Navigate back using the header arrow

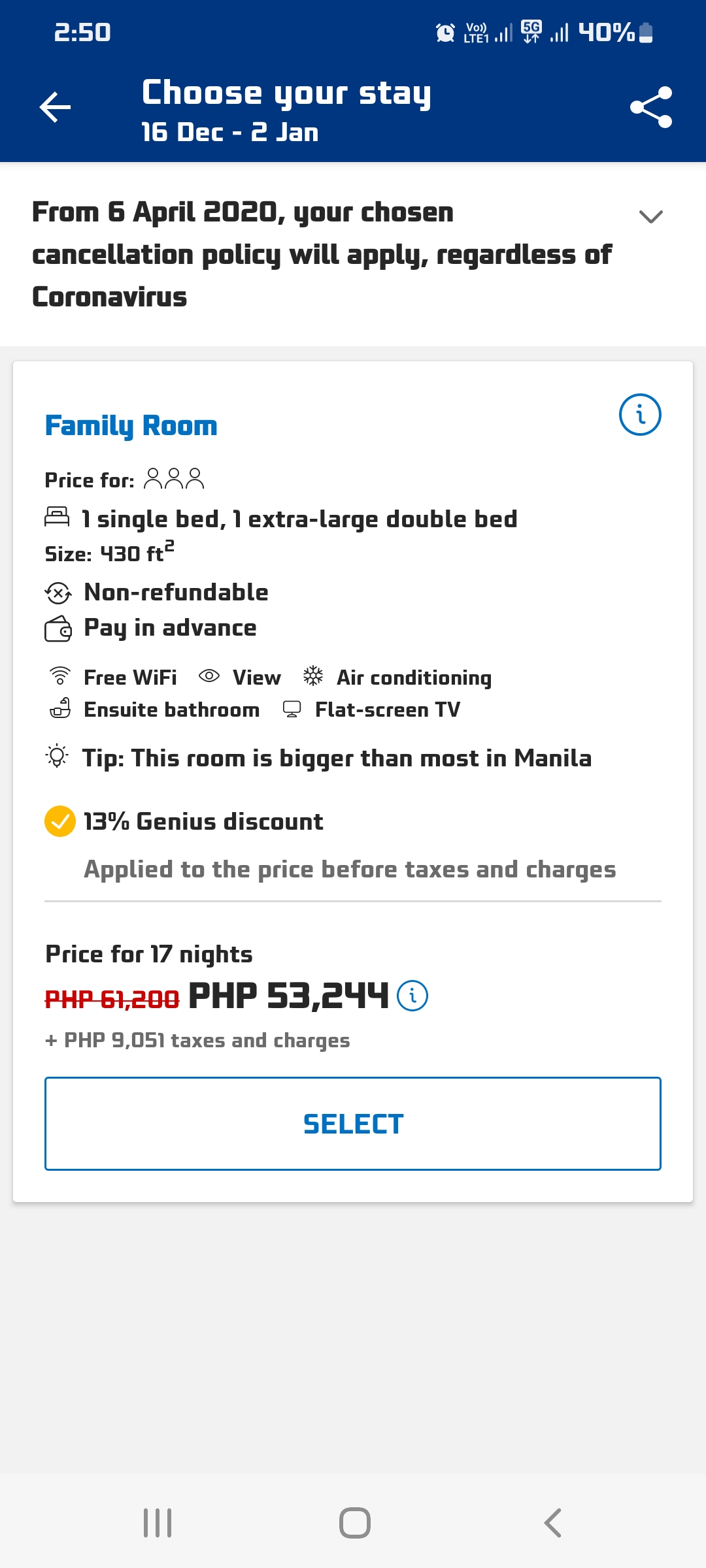tap(56, 108)
